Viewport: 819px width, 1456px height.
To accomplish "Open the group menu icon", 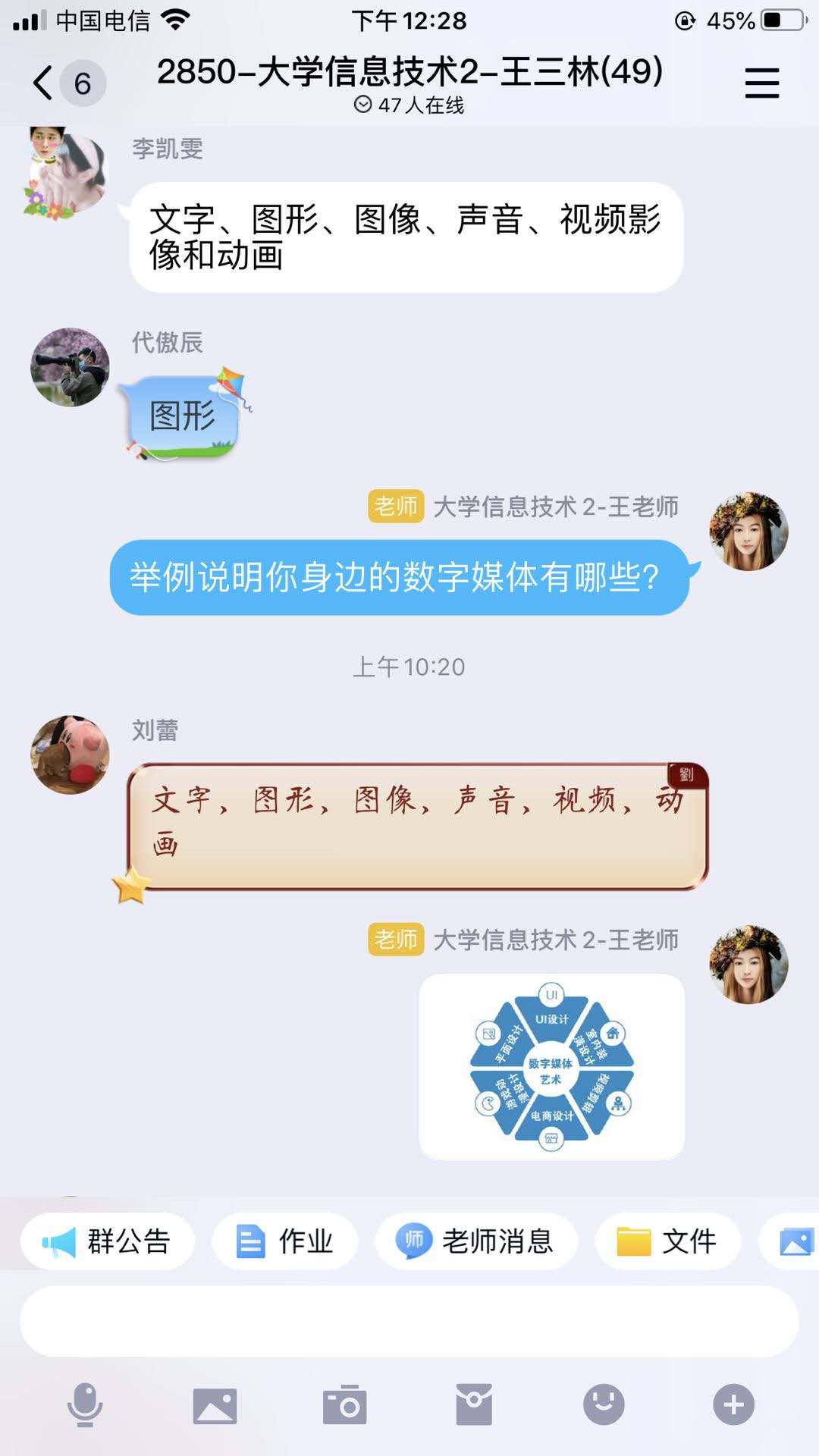I will point(761,83).
